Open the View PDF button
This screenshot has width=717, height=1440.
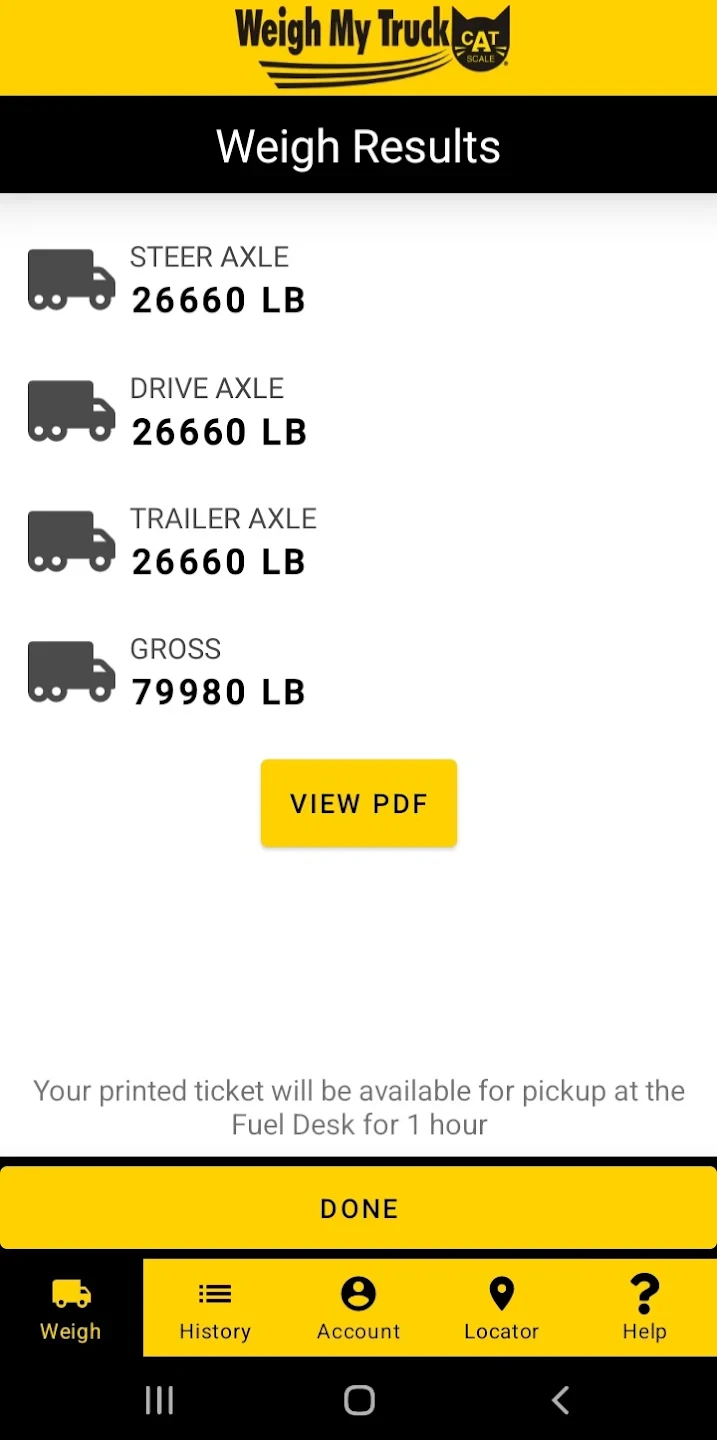[x=358, y=803]
